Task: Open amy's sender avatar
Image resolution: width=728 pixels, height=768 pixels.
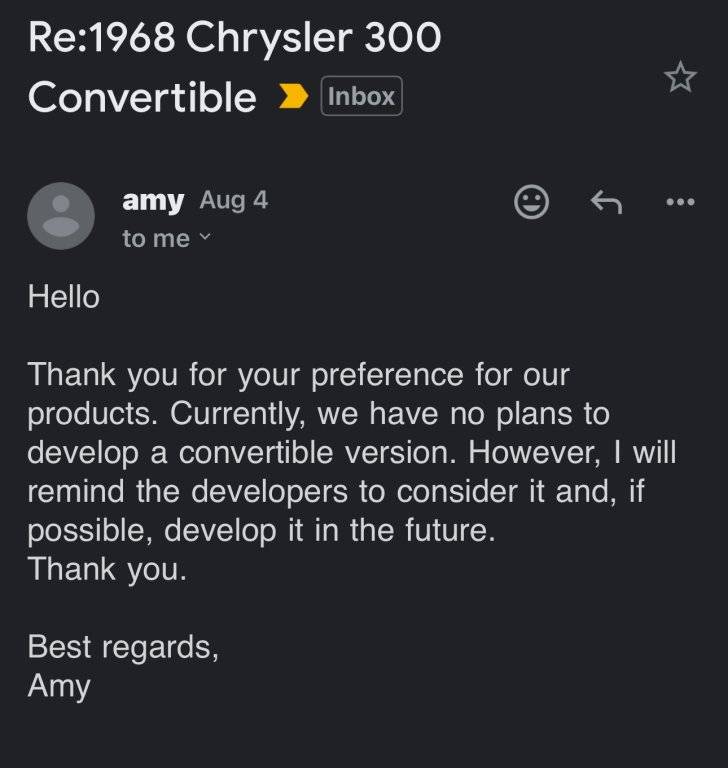Action: pyautogui.click(x=61, y=215)
